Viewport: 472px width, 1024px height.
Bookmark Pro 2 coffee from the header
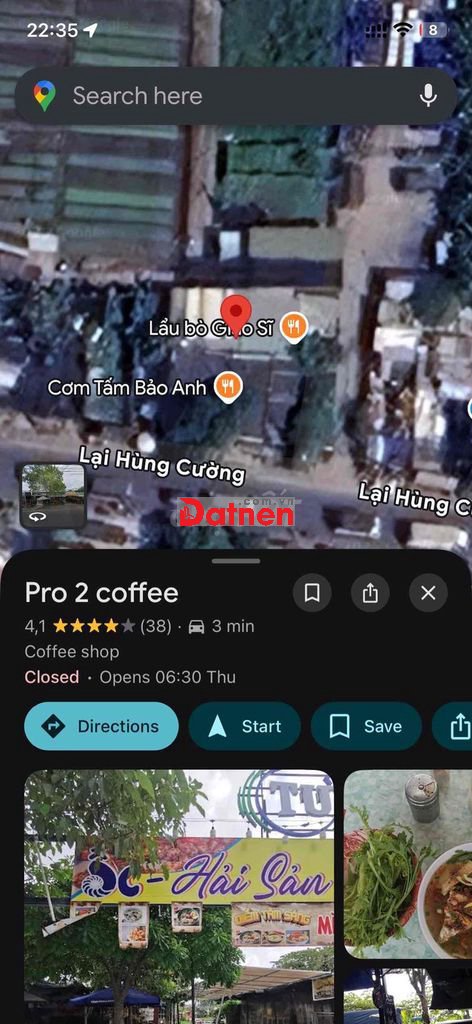[312, 593]
